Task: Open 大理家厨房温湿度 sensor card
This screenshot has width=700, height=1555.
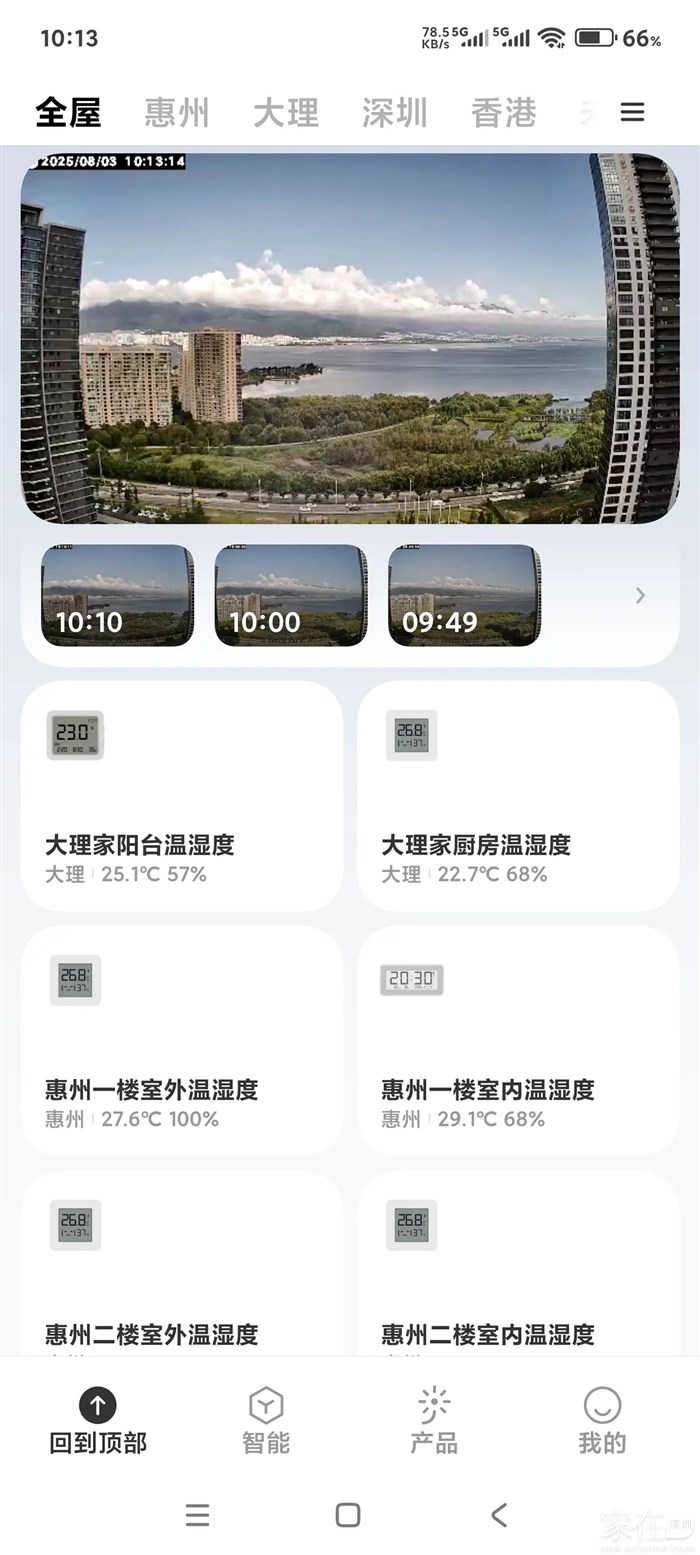Action: click(518, 796)
